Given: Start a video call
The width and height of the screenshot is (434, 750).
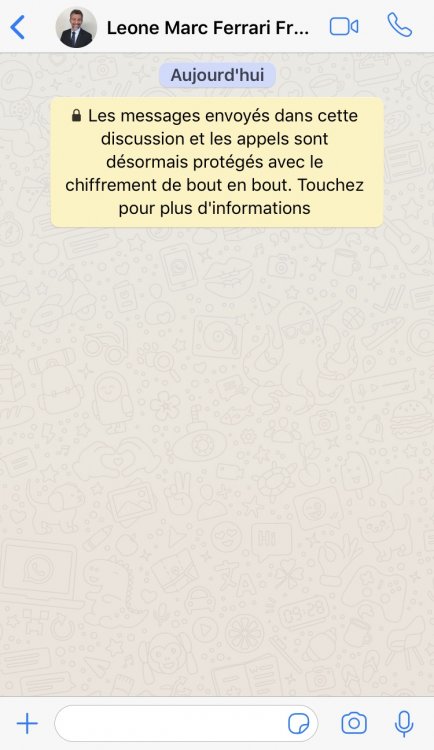Looking at the screenshot, I should point(344,27).
